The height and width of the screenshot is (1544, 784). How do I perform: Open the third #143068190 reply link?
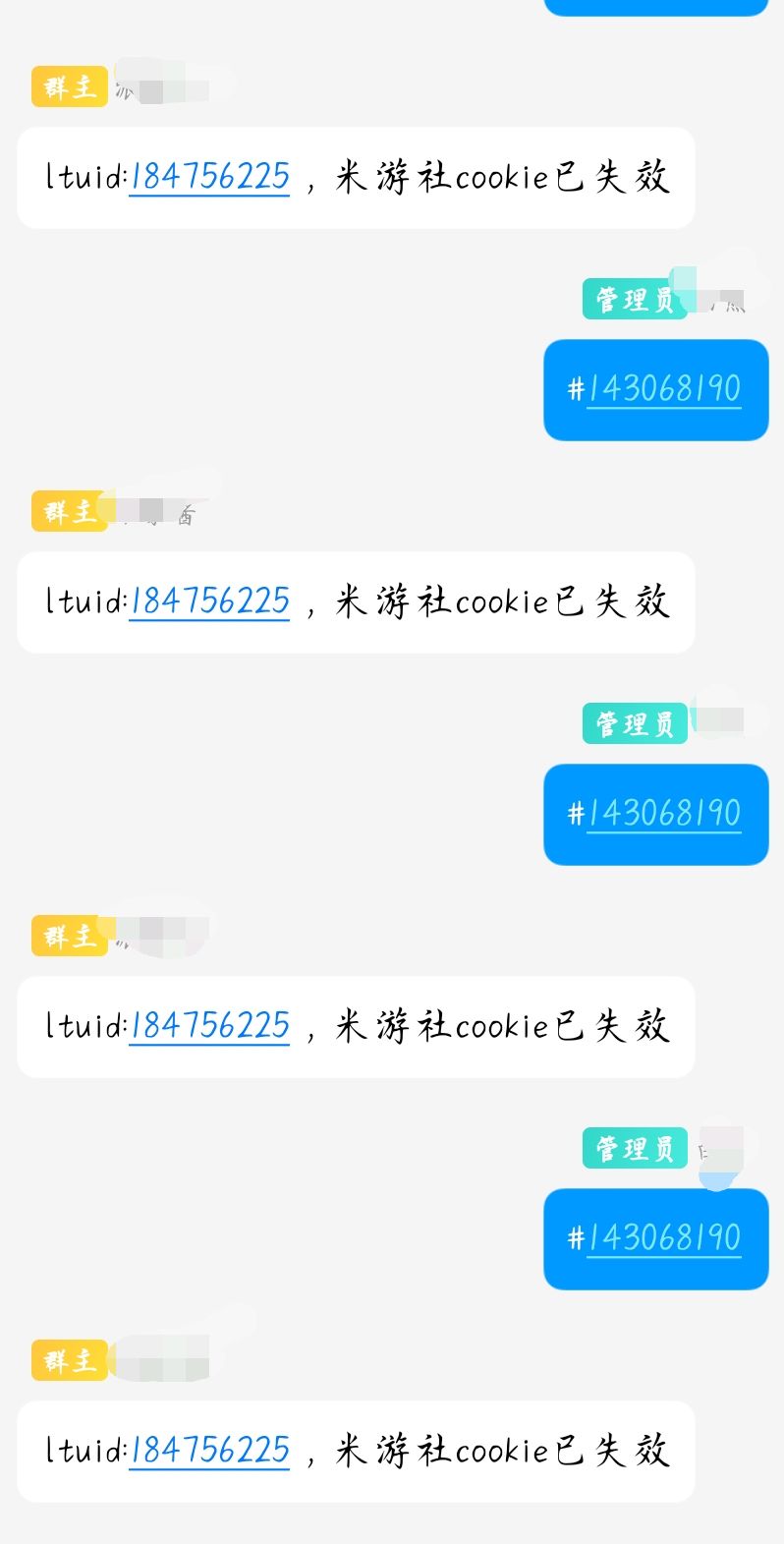pos(663,1238)
